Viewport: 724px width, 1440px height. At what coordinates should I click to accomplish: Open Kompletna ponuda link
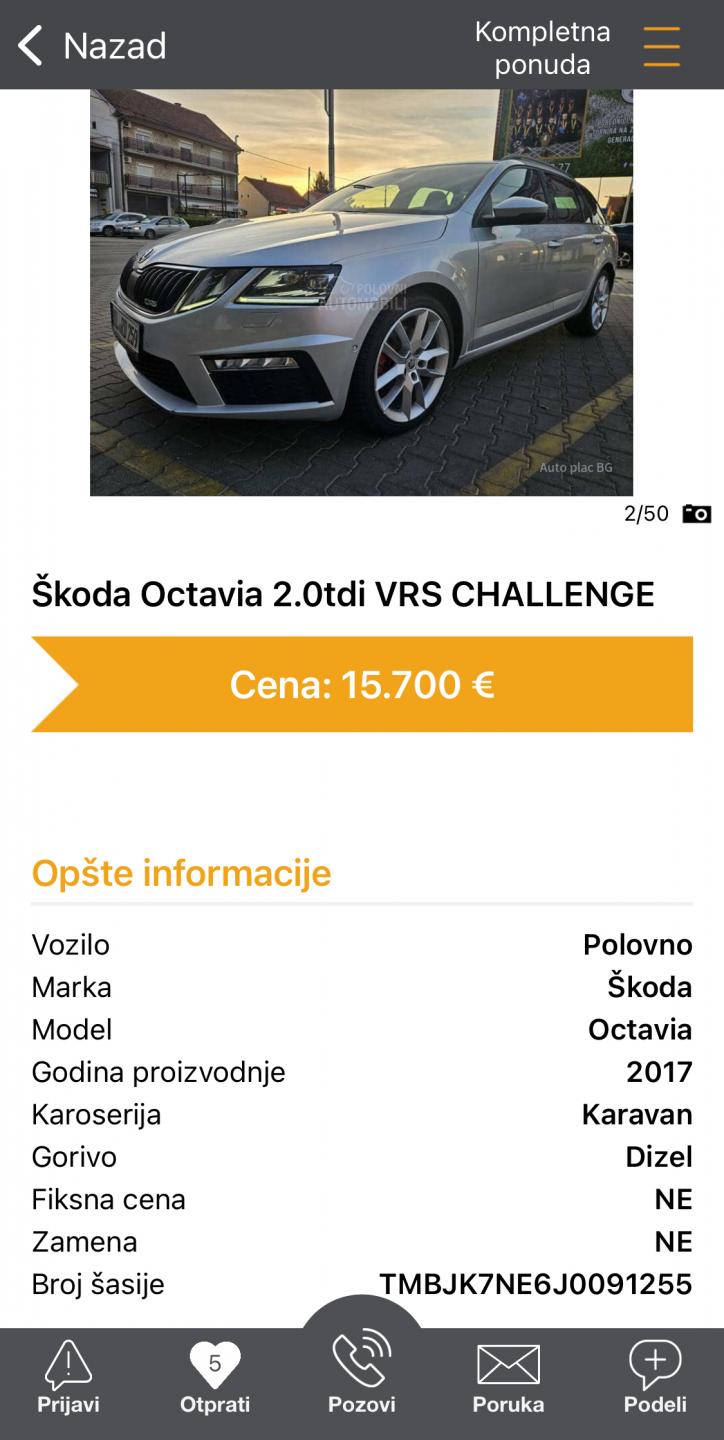[542, 47]
